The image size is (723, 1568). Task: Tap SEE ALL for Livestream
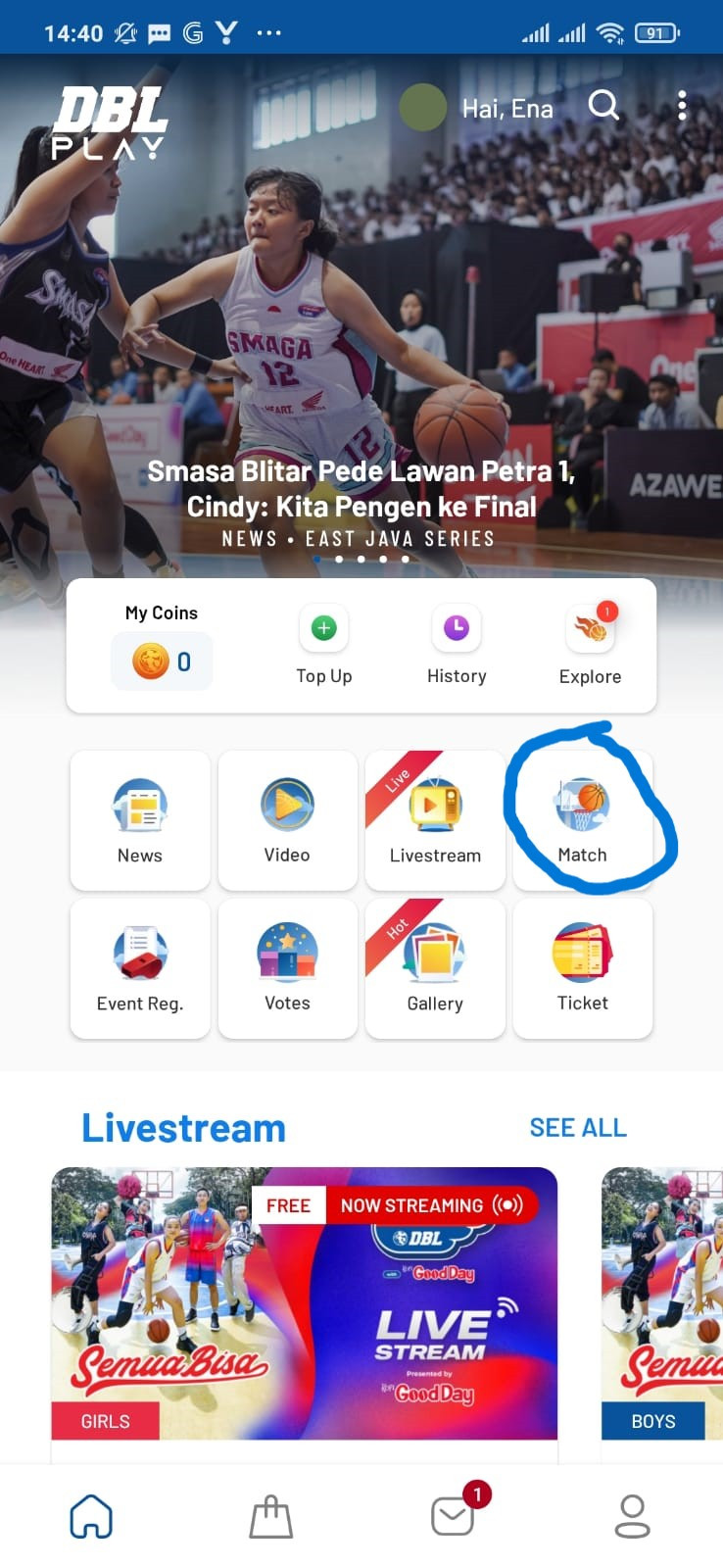[578, 1128]
